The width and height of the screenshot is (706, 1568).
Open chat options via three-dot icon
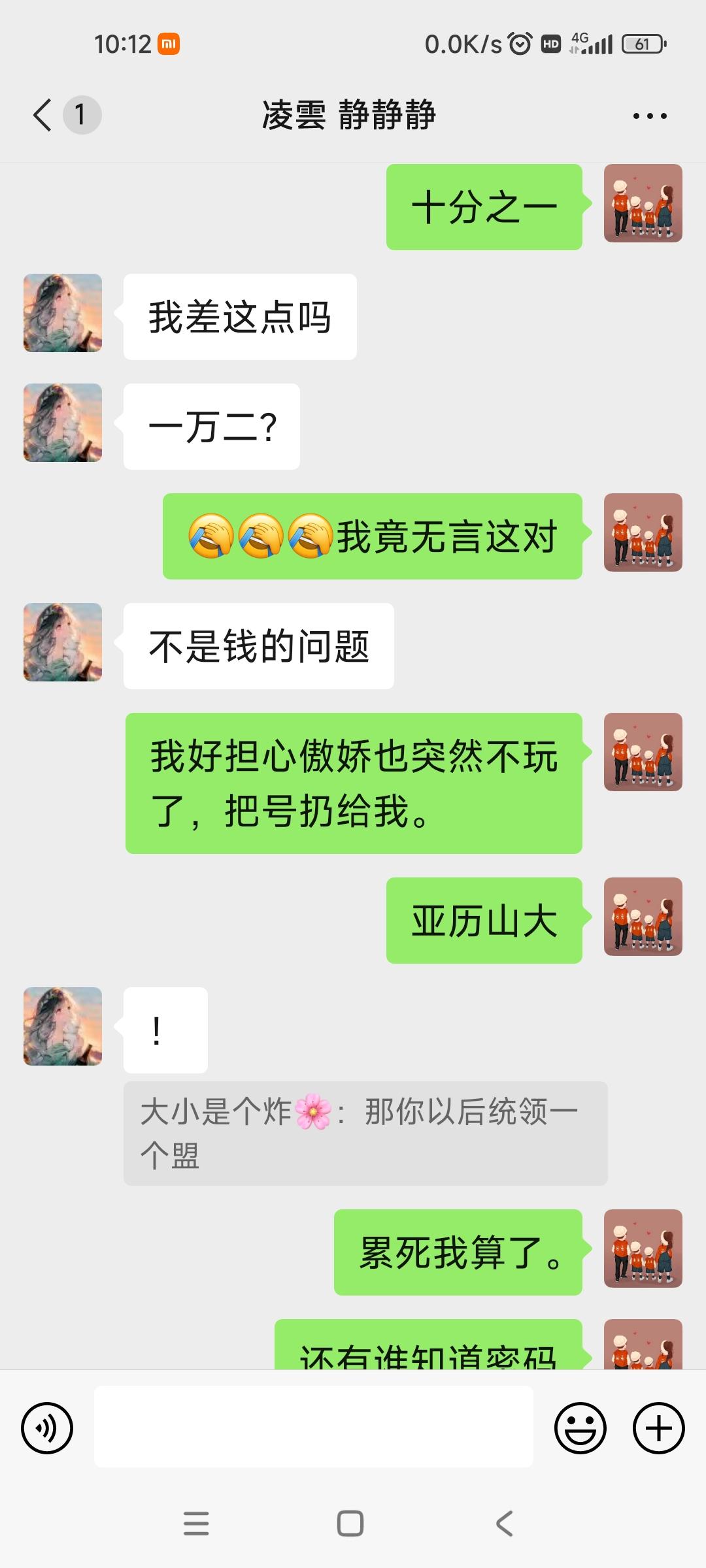tap(649, 115)
